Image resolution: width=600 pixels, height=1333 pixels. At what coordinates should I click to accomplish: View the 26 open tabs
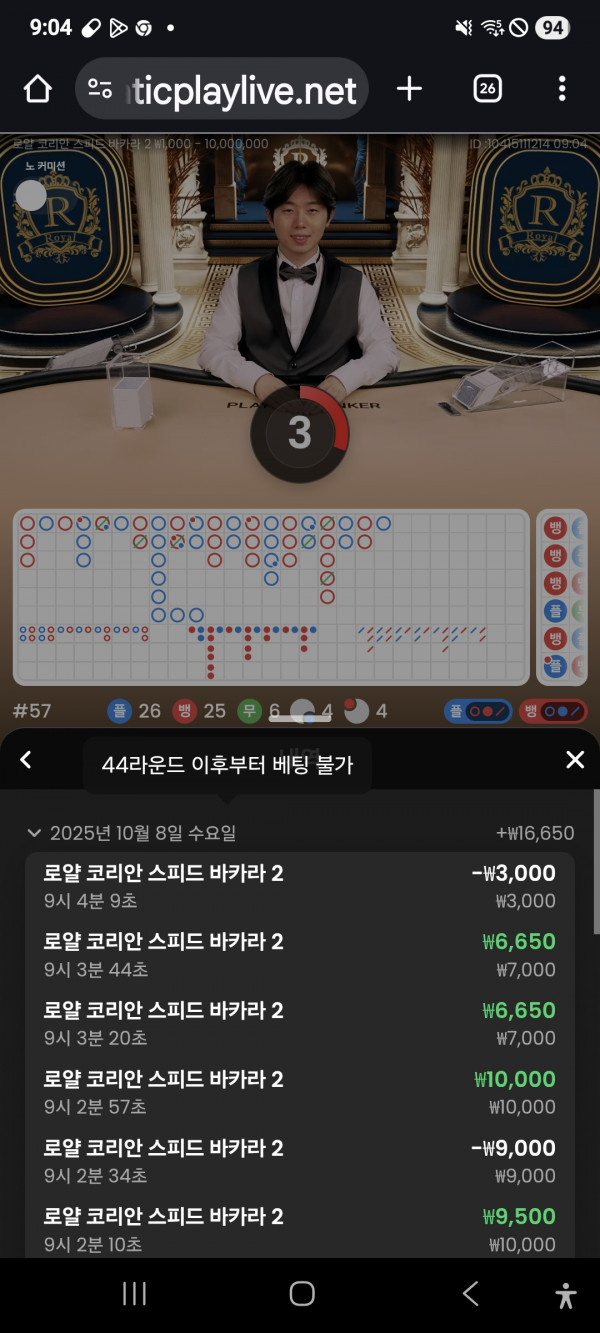pyautogui.click(x=487, y=89)
